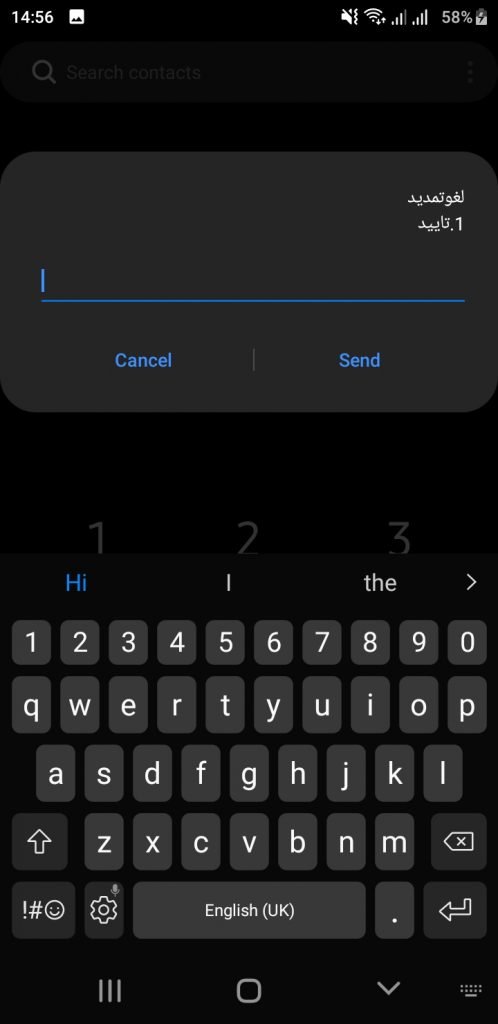Viewport: 498px width, 1024px height.
Task: Tap the full stop key
Action: tap(394, 910)
